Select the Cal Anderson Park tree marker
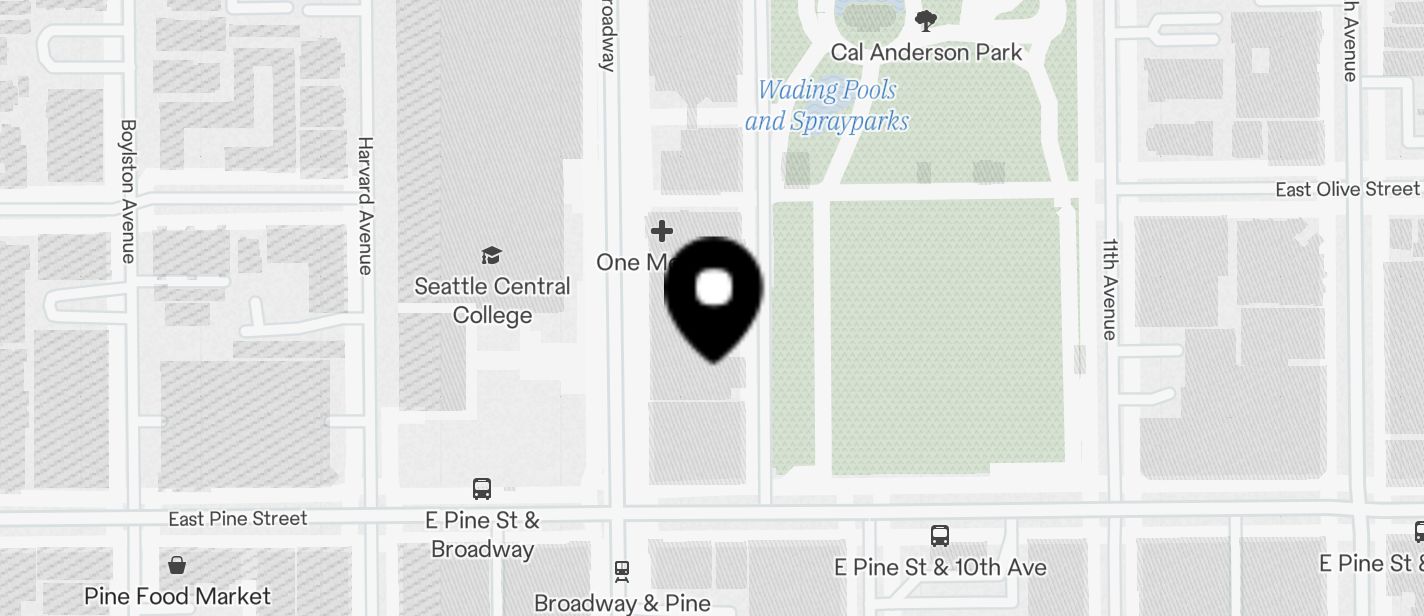Image resolution: width=1424 pixels, height=616 pixels. pyautogui.click(x=926, y=21)
